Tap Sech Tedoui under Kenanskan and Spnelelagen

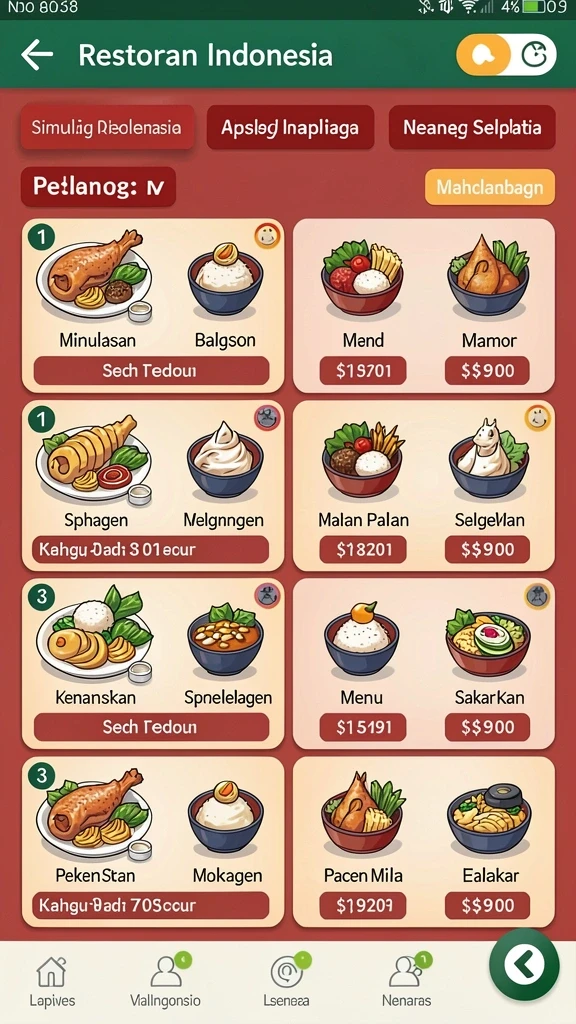(x=151, y=727)
